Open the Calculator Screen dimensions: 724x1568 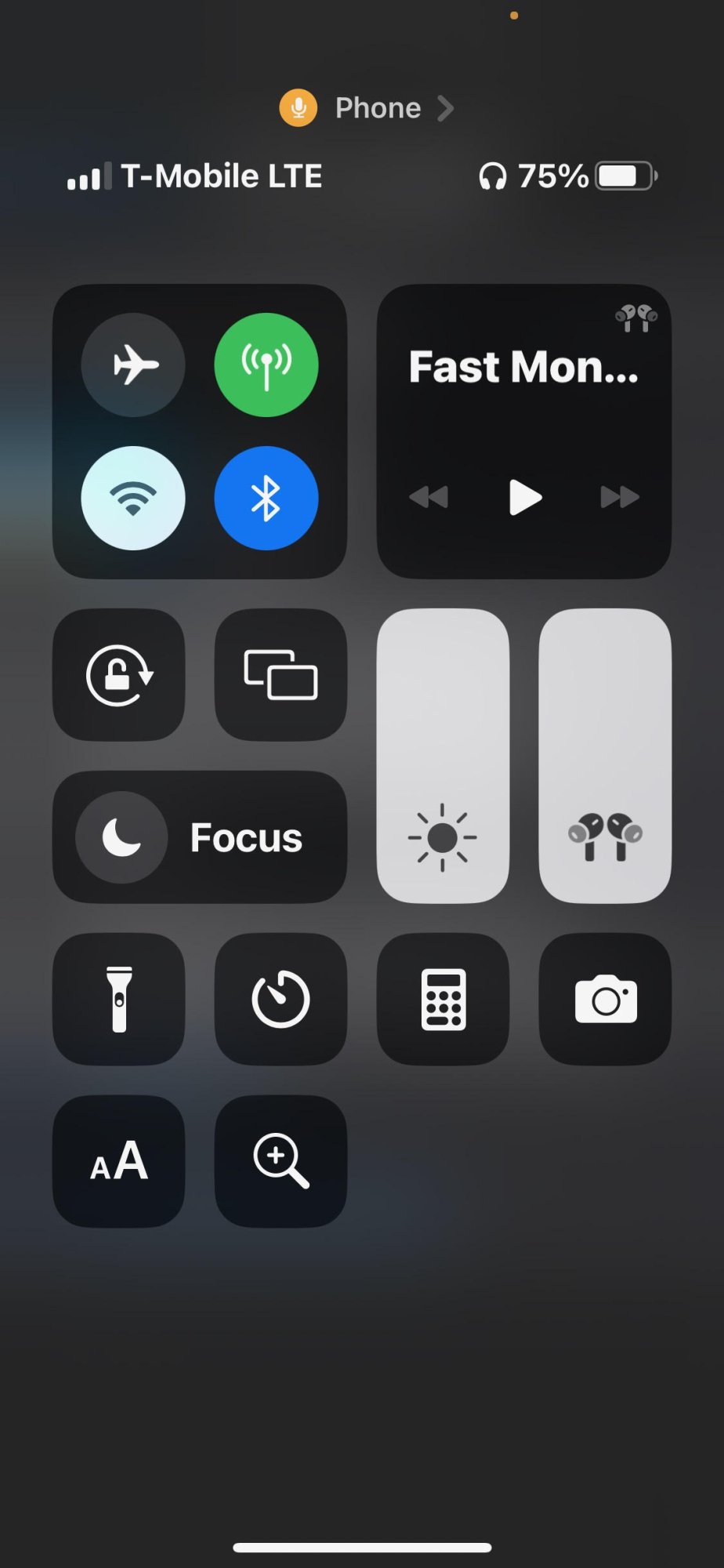442,999
